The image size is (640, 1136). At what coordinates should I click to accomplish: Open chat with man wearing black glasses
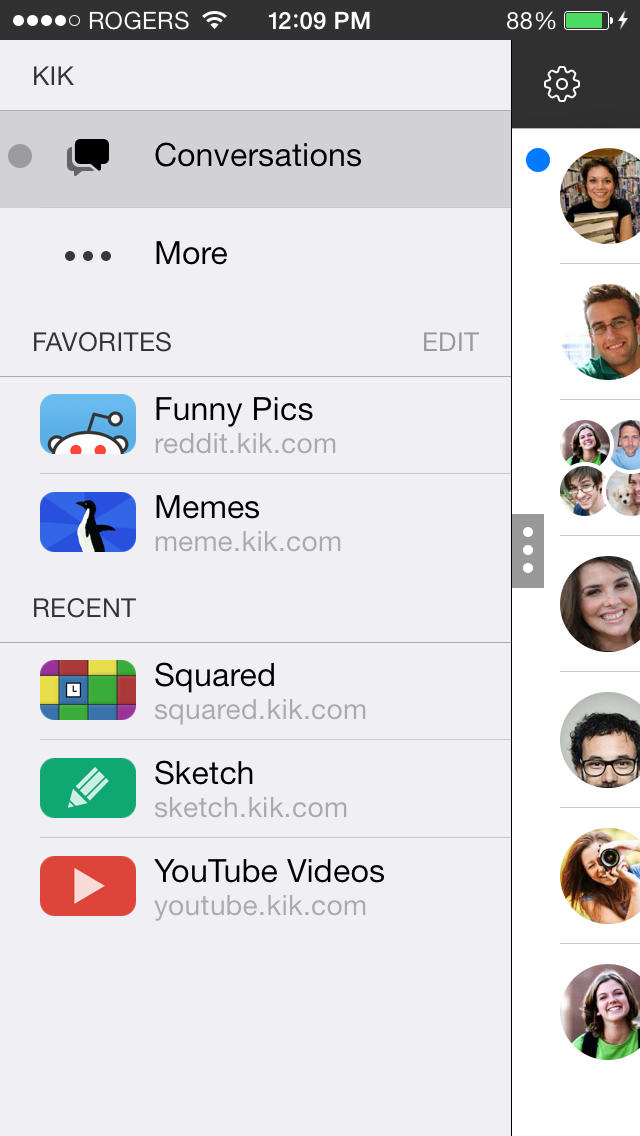[602, 740]
